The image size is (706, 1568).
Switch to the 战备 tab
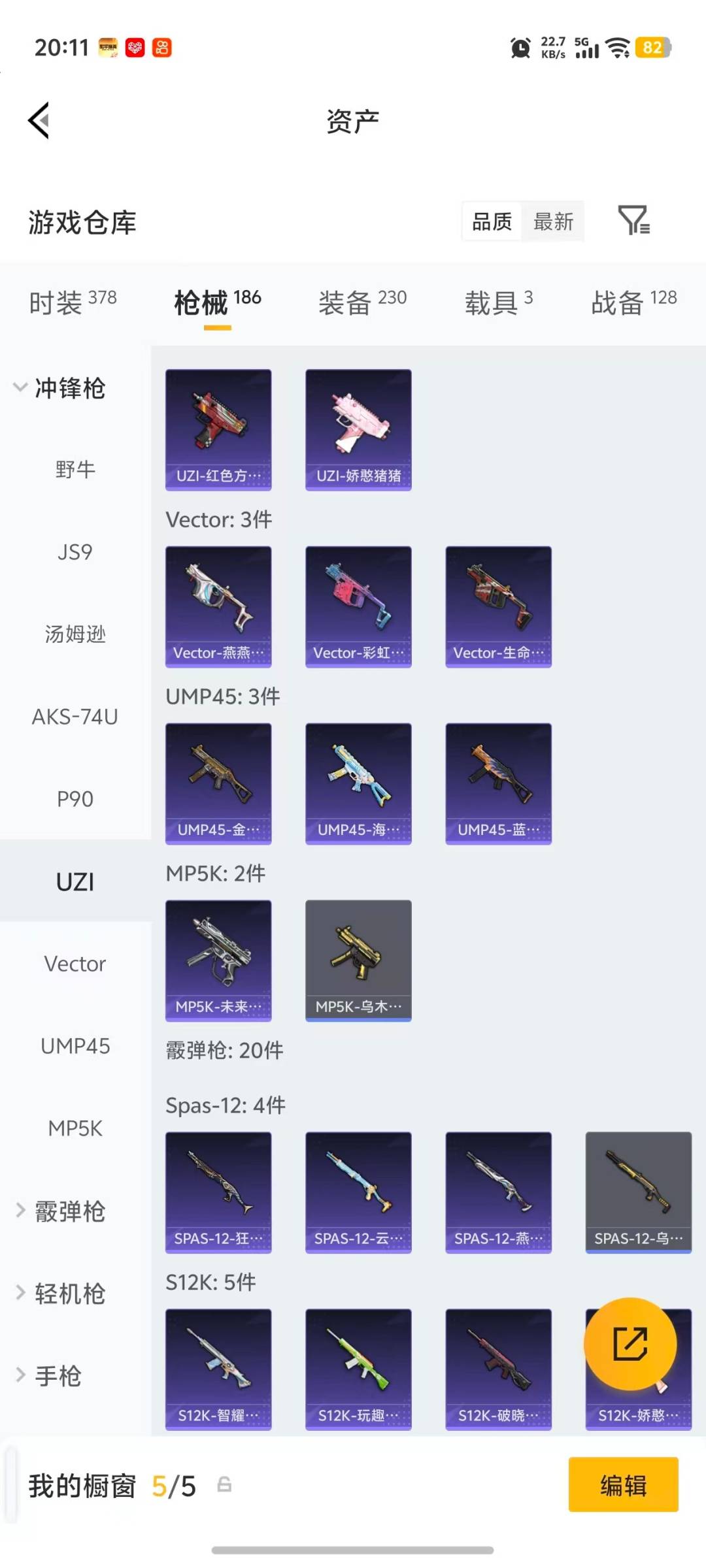pos(633,302)
